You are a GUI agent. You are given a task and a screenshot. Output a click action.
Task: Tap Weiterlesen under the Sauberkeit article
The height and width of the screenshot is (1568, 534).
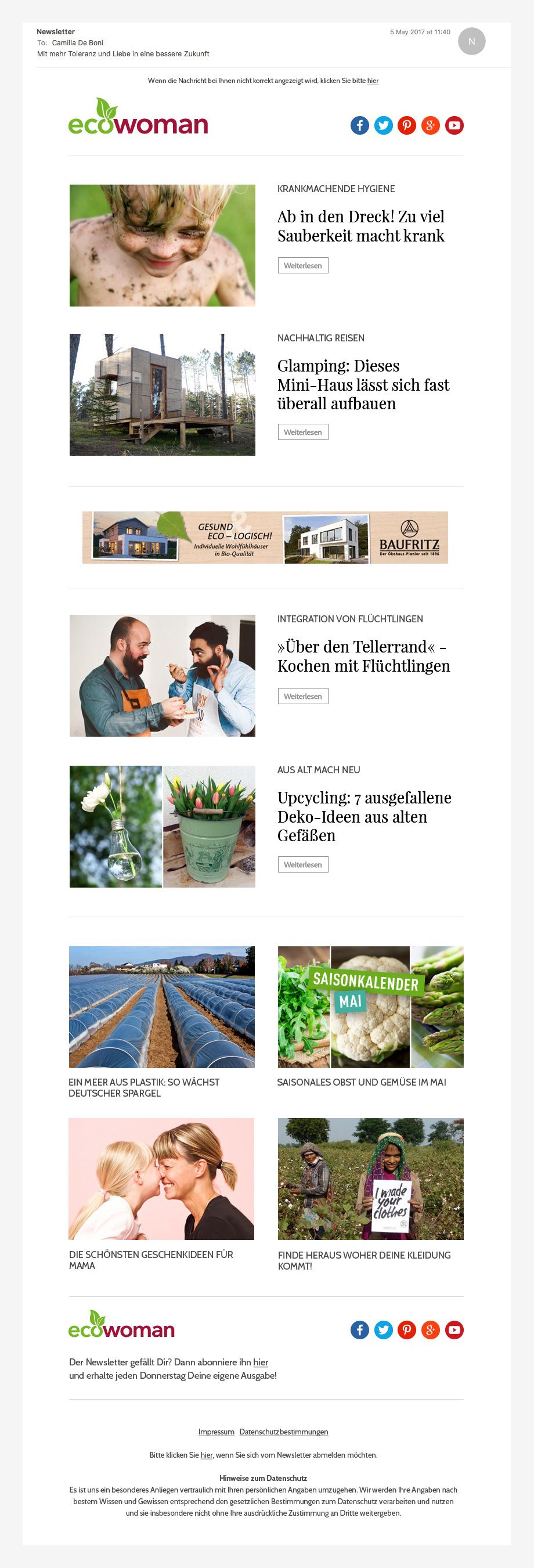pyautogui.click(x=302, y=265)
